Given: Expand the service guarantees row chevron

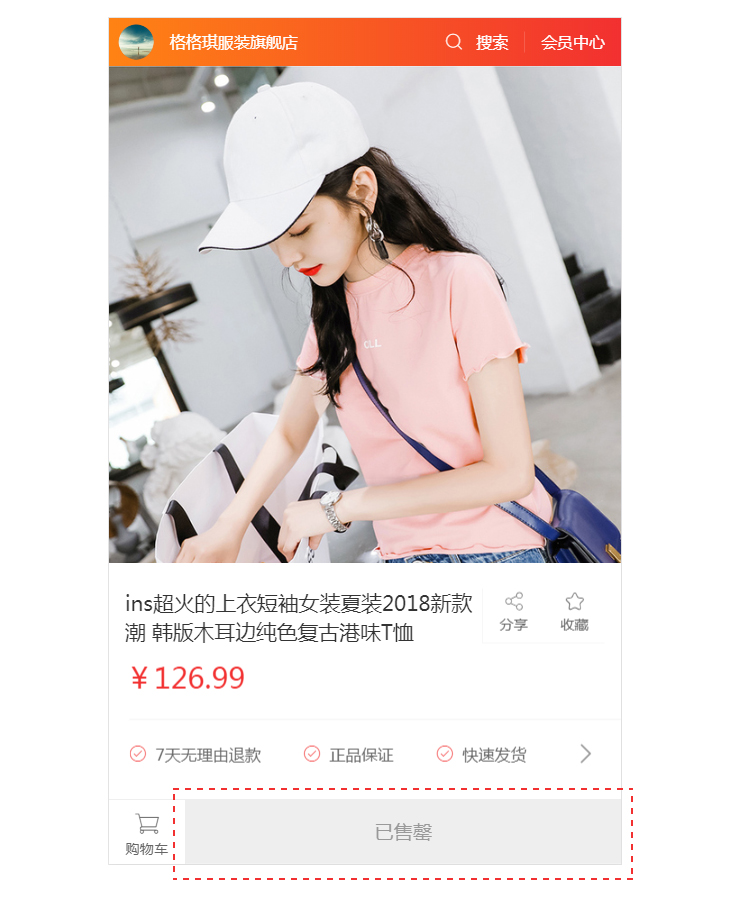Looking at the screenshot, I should (x=586, y=754).
